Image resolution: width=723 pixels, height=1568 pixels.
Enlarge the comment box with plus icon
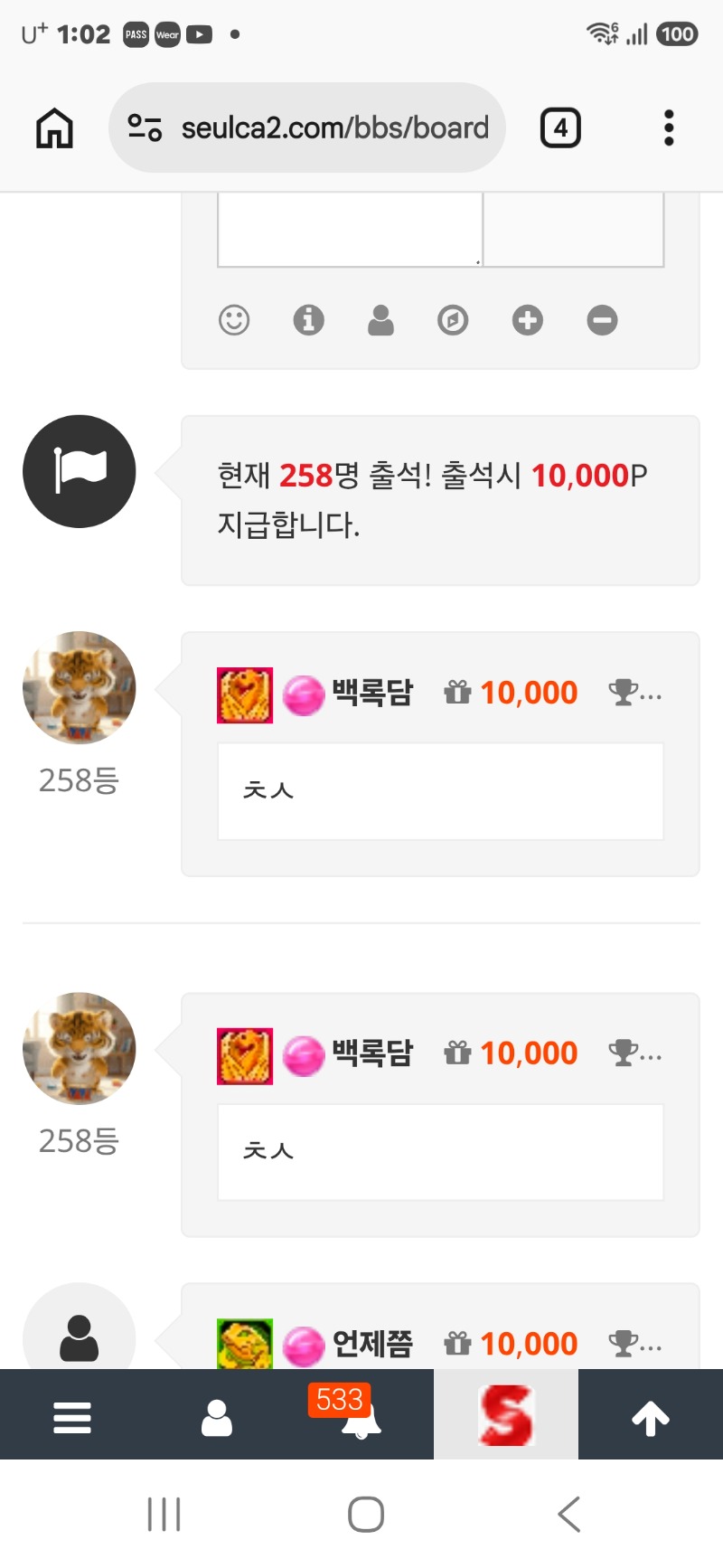528,320
